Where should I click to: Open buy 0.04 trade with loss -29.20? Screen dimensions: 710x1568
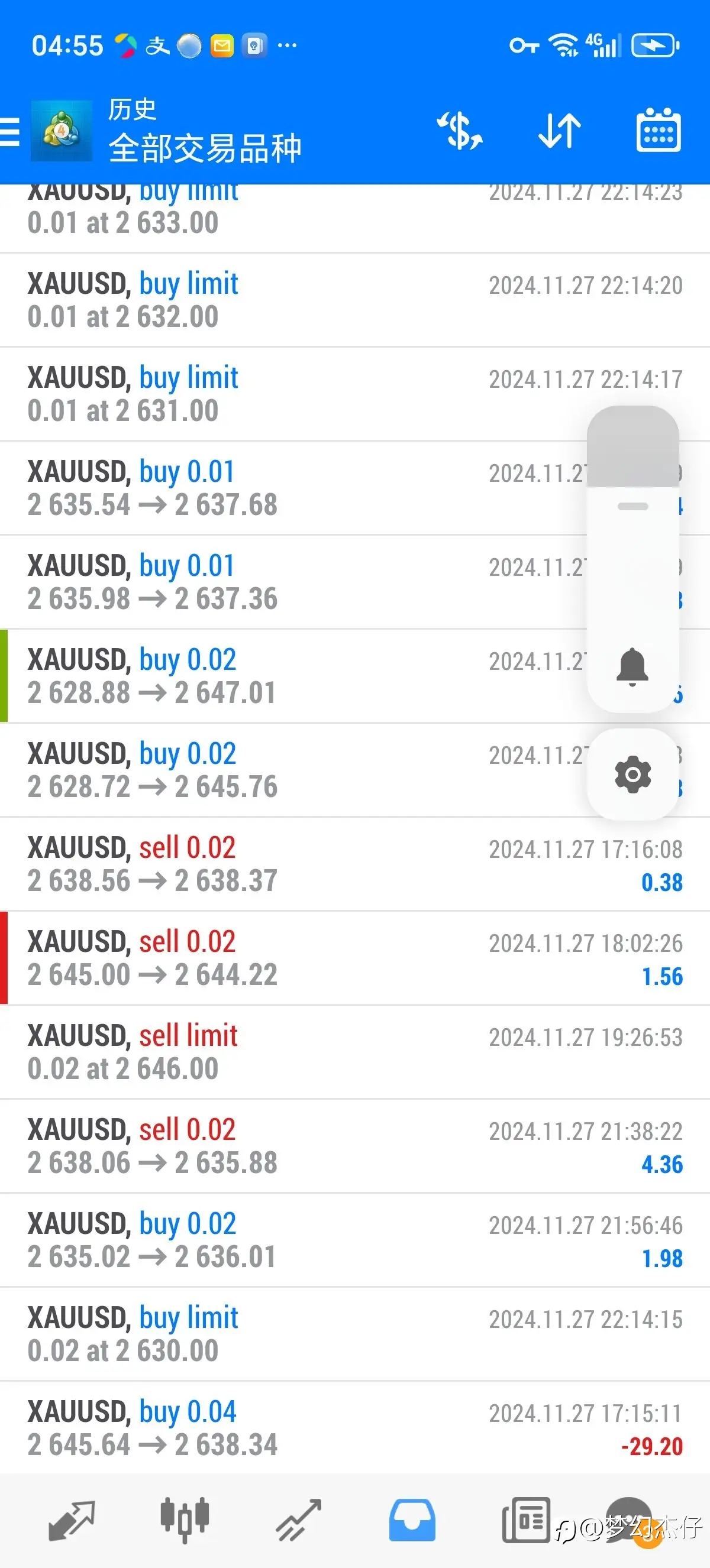[x=355, y=1428]
